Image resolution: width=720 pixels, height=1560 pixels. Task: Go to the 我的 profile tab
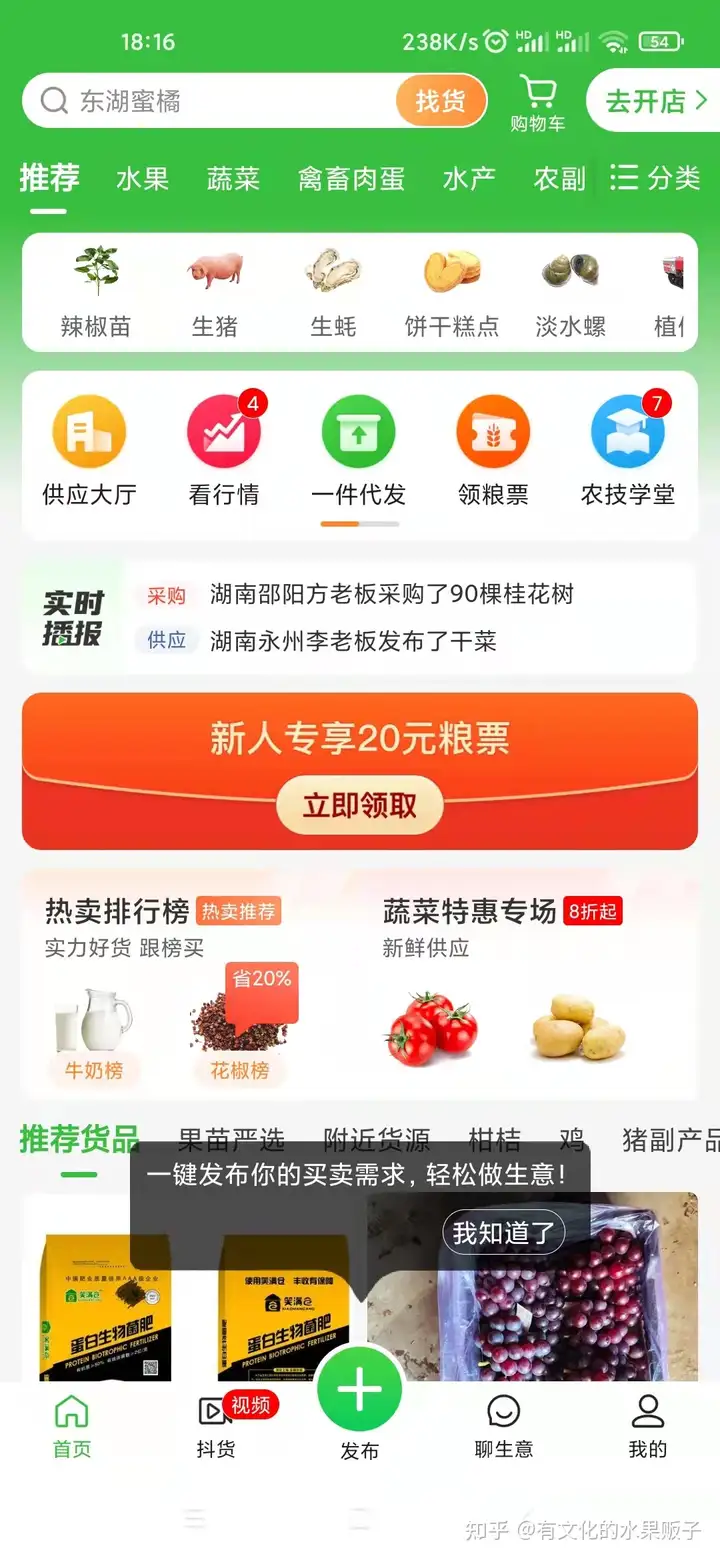click(647, 1425)
